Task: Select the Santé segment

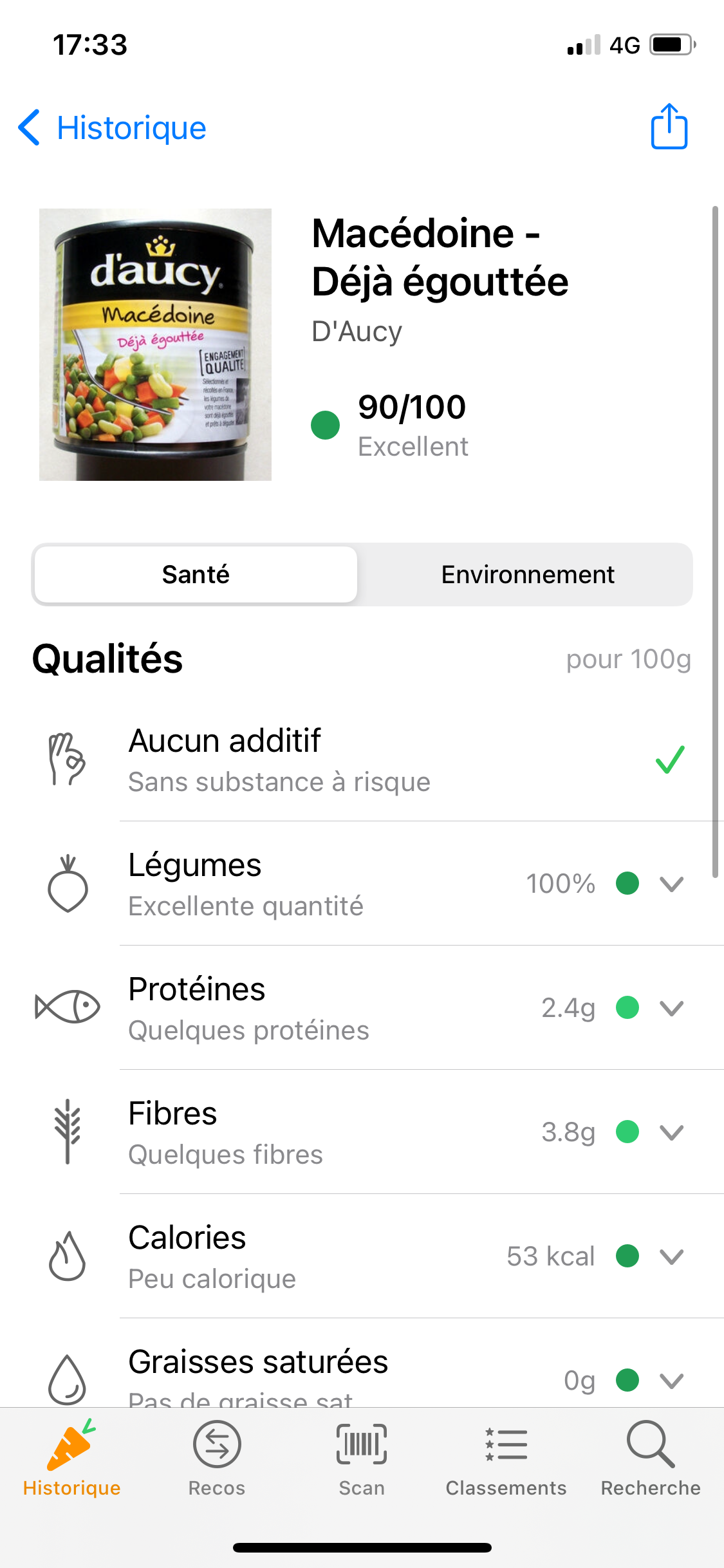Action: tap(196, 575)
